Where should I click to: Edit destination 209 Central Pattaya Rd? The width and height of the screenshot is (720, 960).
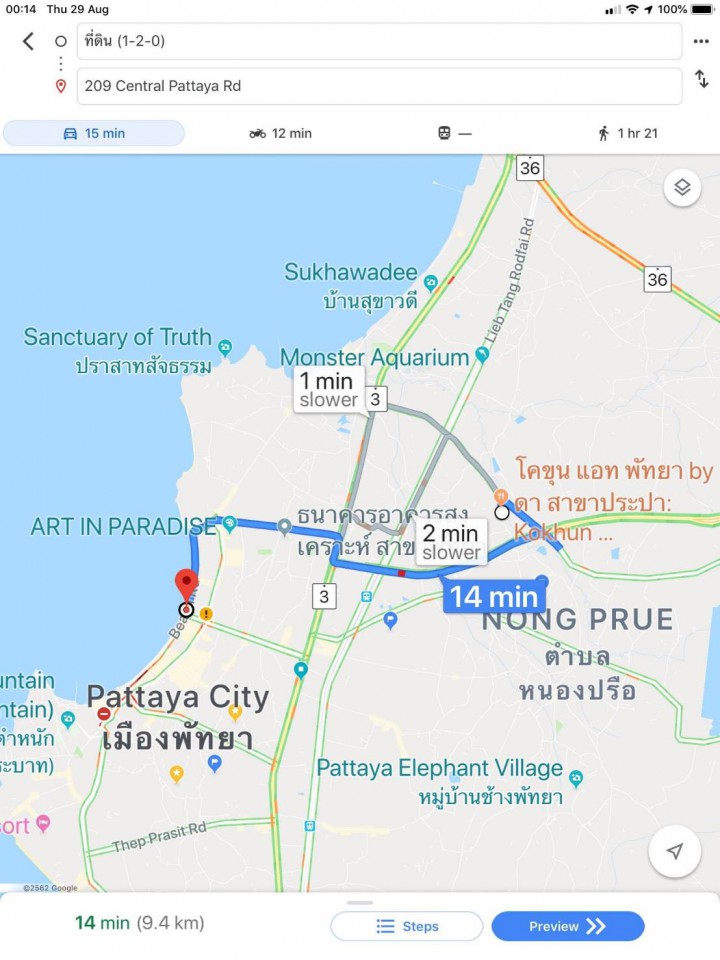click(380, 86)
